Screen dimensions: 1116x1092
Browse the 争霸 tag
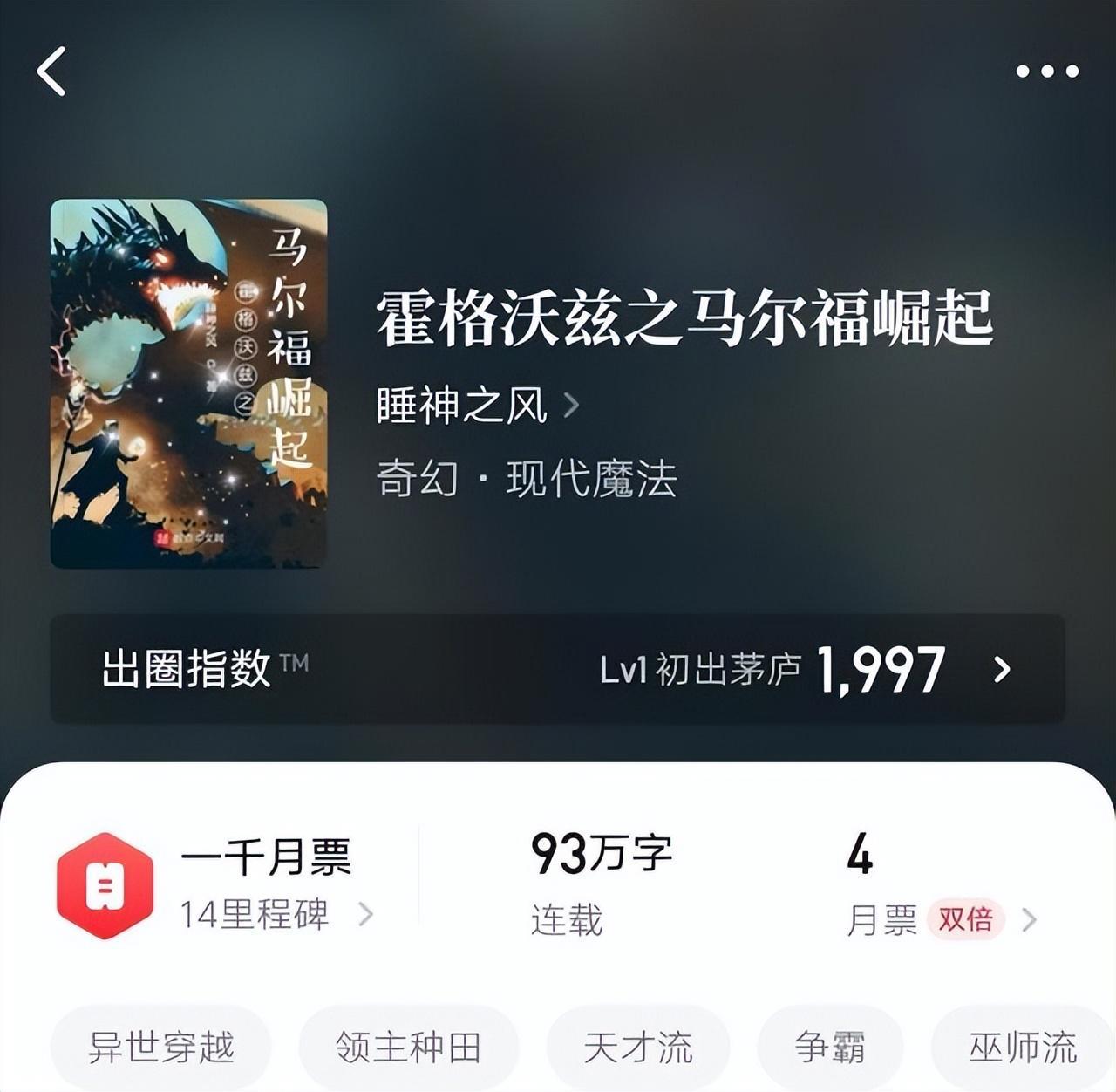pyautogui.click(x=829, y=1047)
